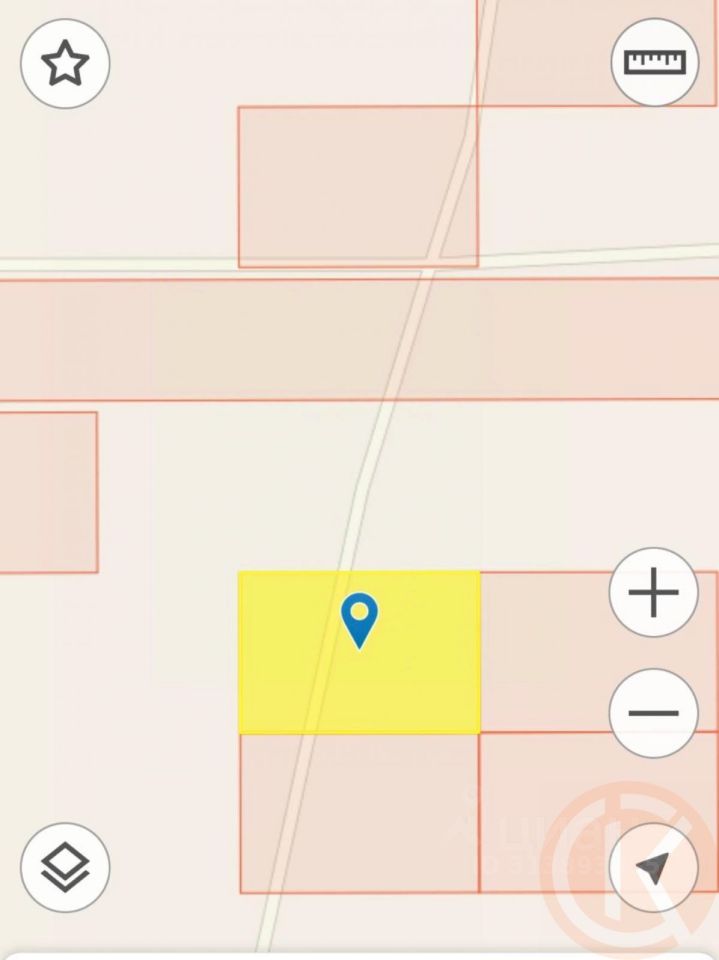Center the map on my current location
This screenshot has height=960, width=719.
coord(653,868)
